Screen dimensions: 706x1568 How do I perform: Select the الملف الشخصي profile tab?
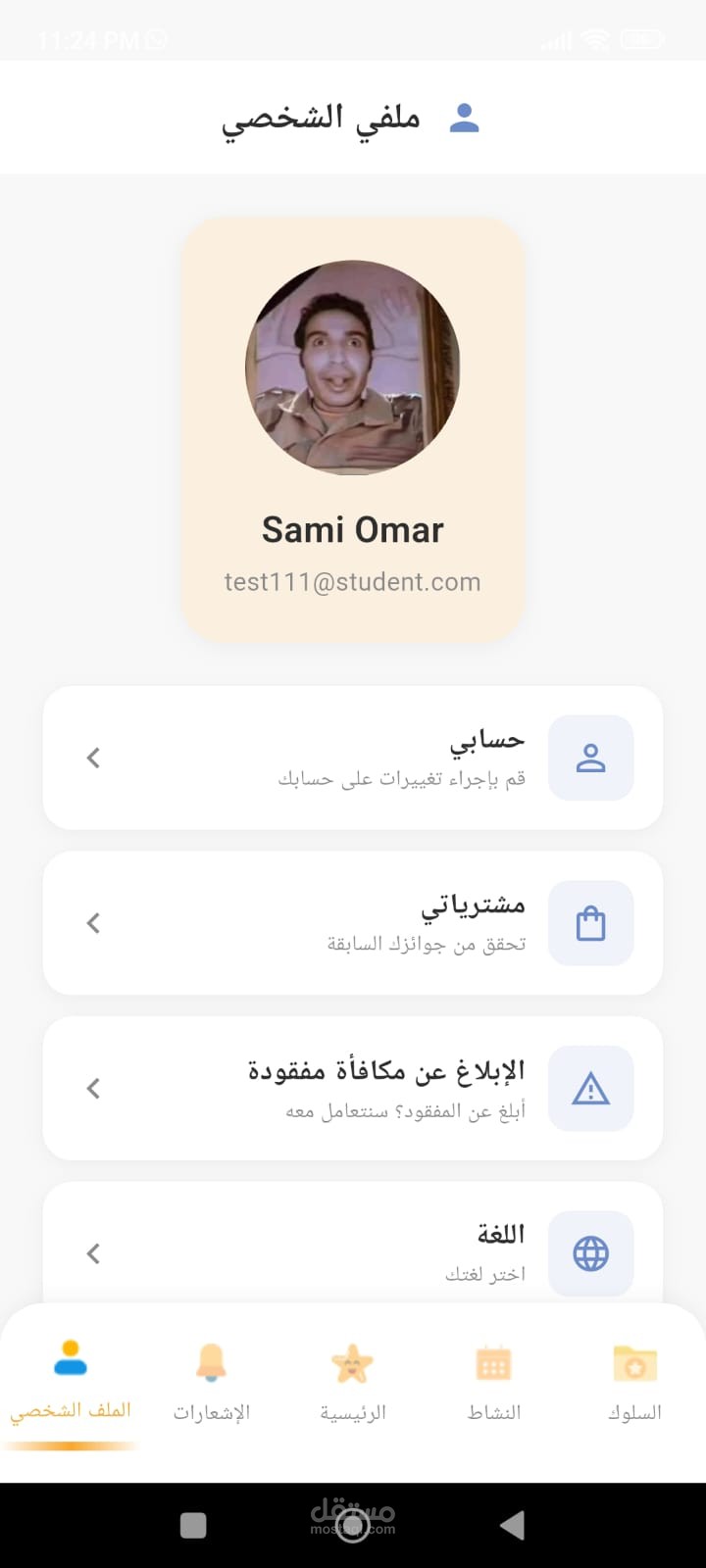(x=71, y=1382)
